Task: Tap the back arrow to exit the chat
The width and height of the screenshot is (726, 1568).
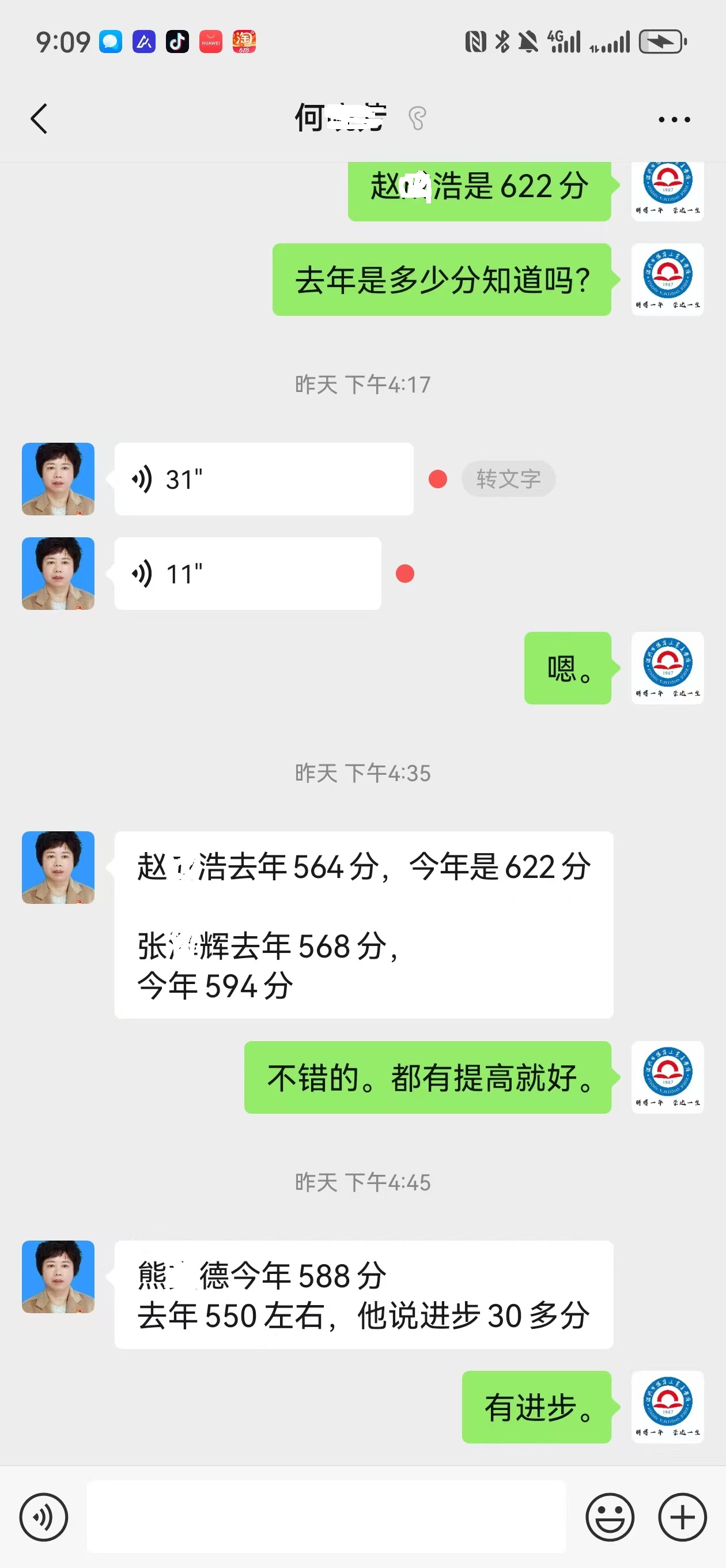Action: pyautogui.click(x=39, y=118)
